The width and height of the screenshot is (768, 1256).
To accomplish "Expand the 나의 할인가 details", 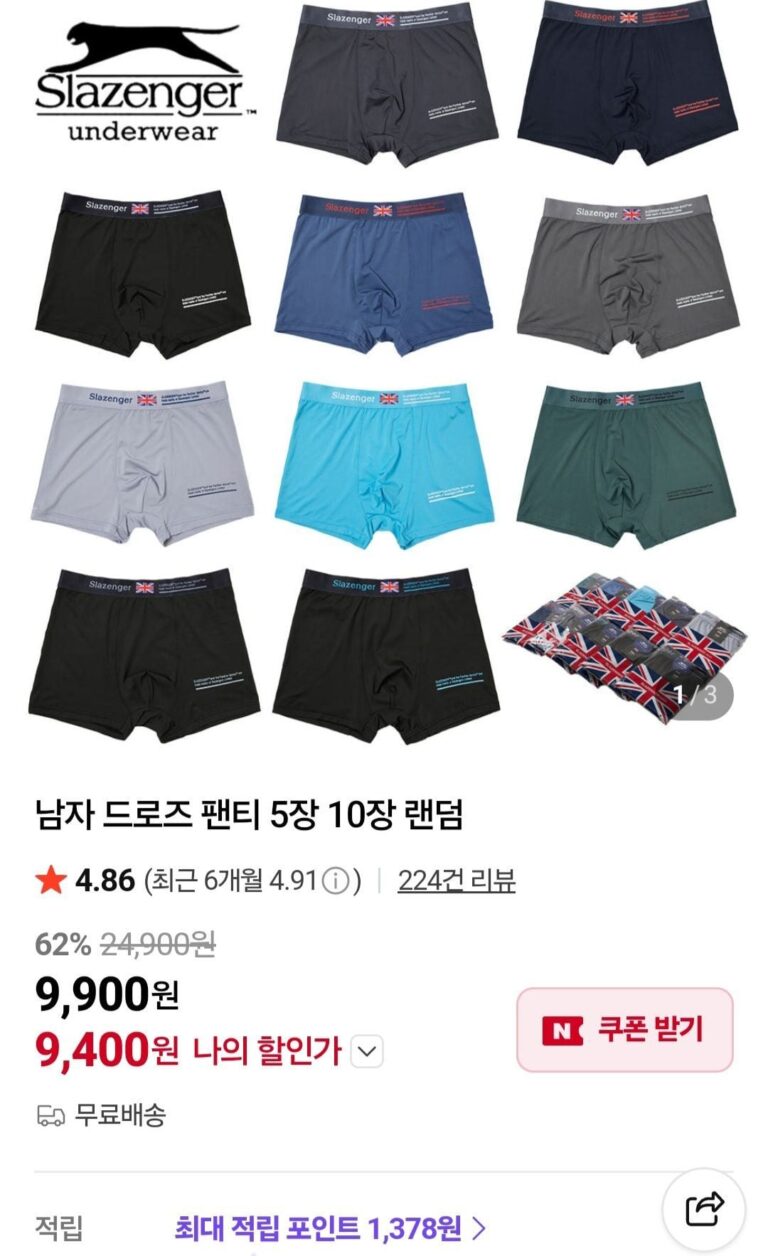I will (x=368, y=1051).
